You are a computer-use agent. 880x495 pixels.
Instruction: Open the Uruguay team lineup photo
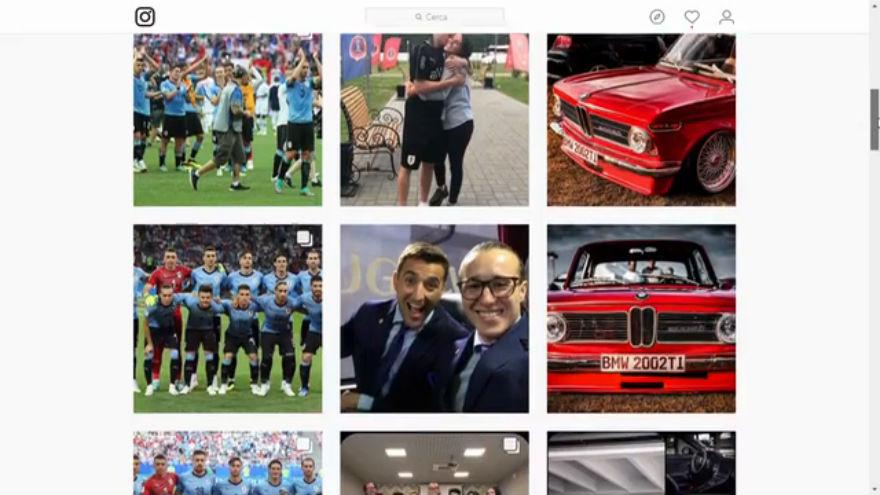click(x=228, y=318)
